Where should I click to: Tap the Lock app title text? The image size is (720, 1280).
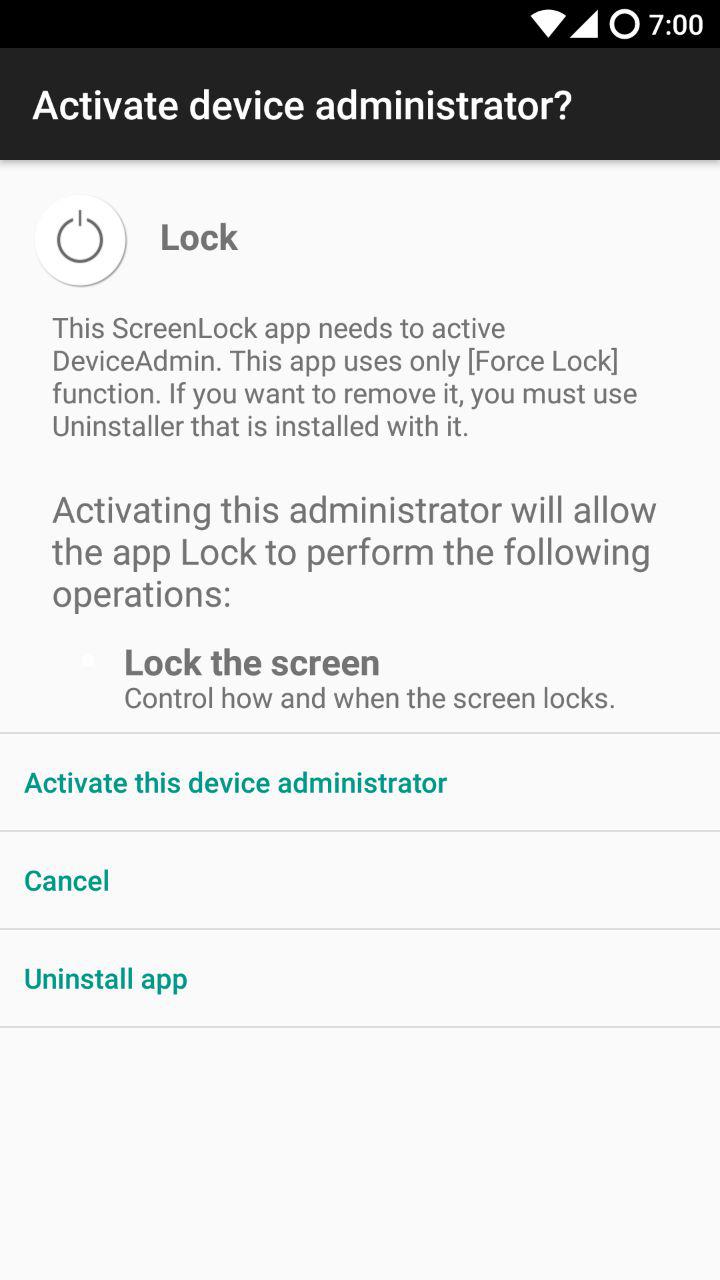point(198,237)
